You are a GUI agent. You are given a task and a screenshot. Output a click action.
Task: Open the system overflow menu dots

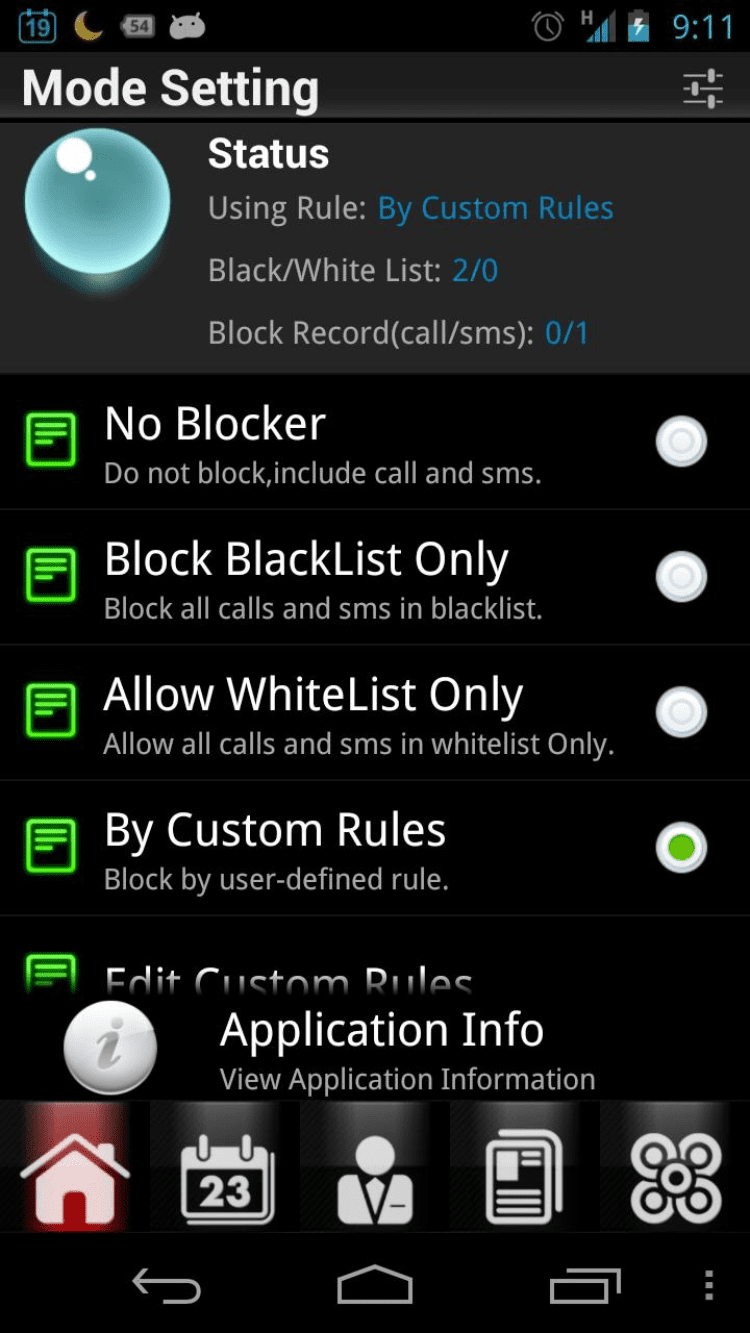coord(708,1285)
